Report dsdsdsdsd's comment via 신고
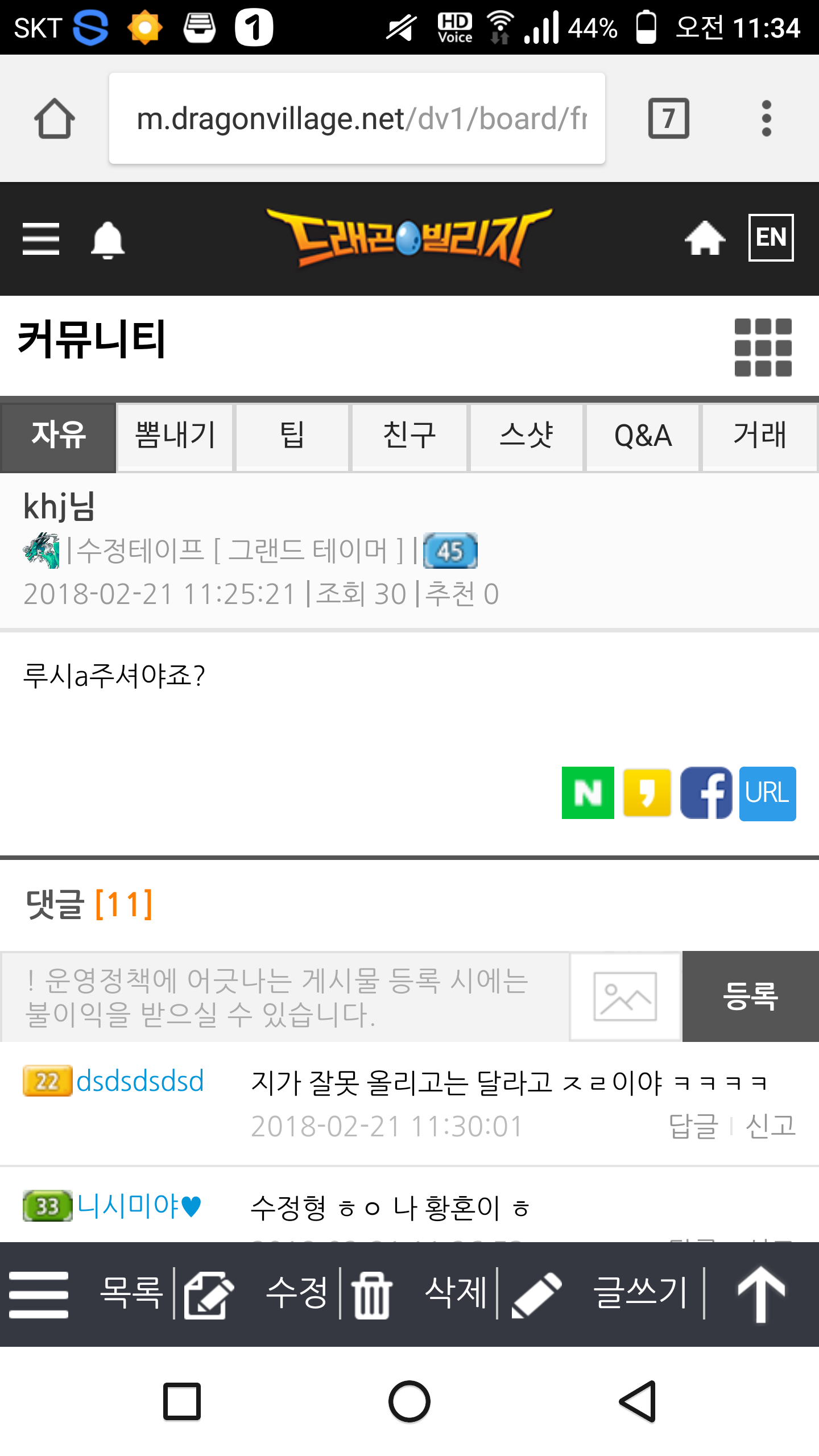The image size is (819, 1456). point(770,1126)
